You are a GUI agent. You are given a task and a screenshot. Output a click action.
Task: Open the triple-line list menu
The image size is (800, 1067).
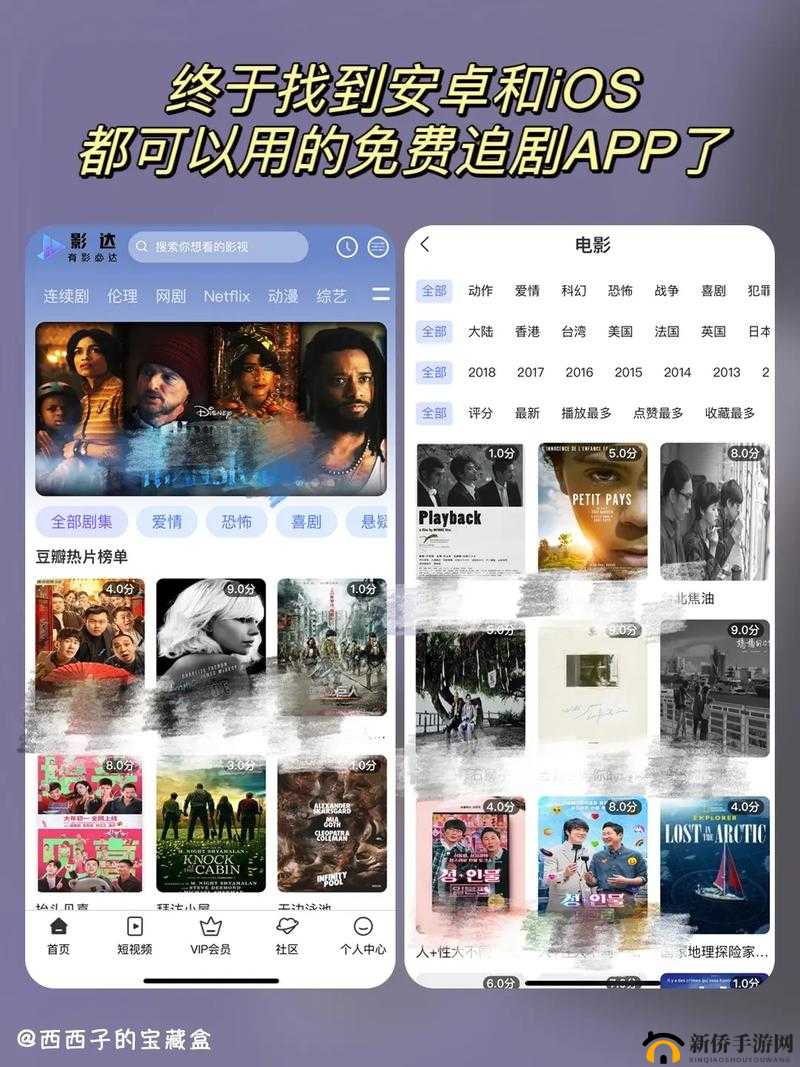click(x=378, y=244)
